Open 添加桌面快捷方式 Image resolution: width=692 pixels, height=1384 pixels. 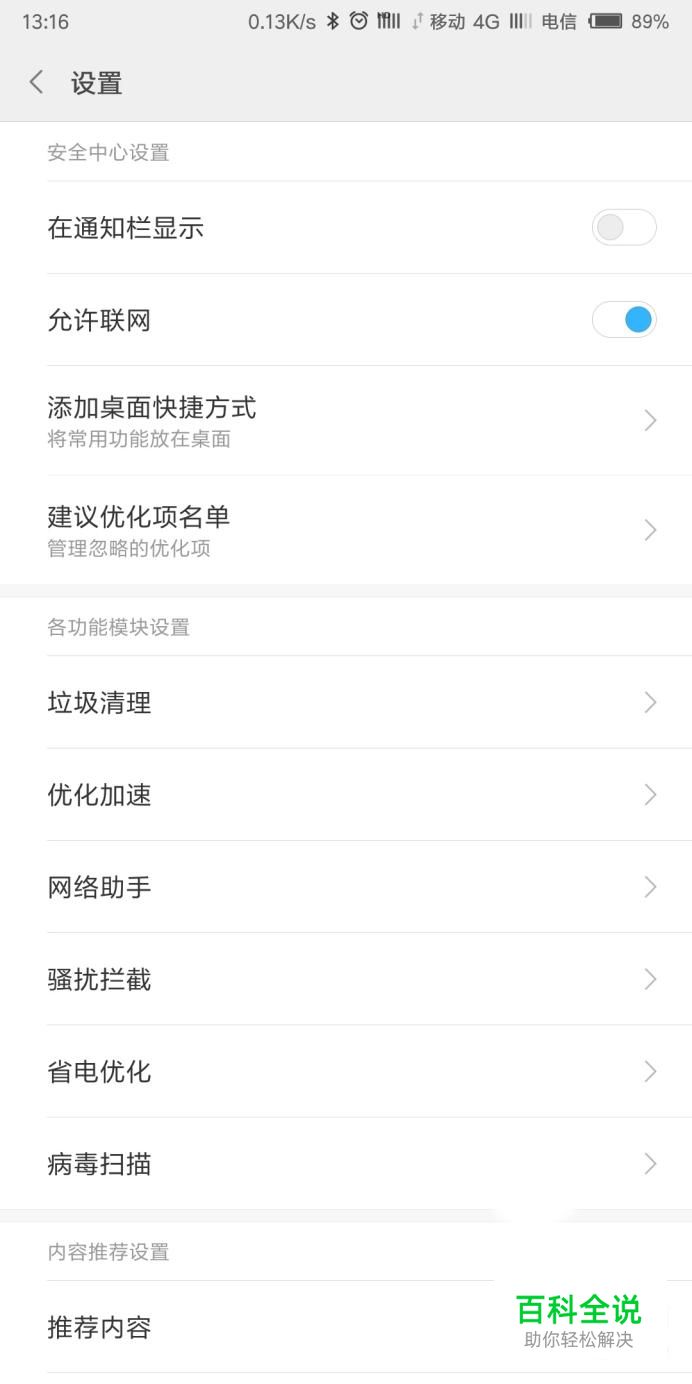click(x=346, y=420)
